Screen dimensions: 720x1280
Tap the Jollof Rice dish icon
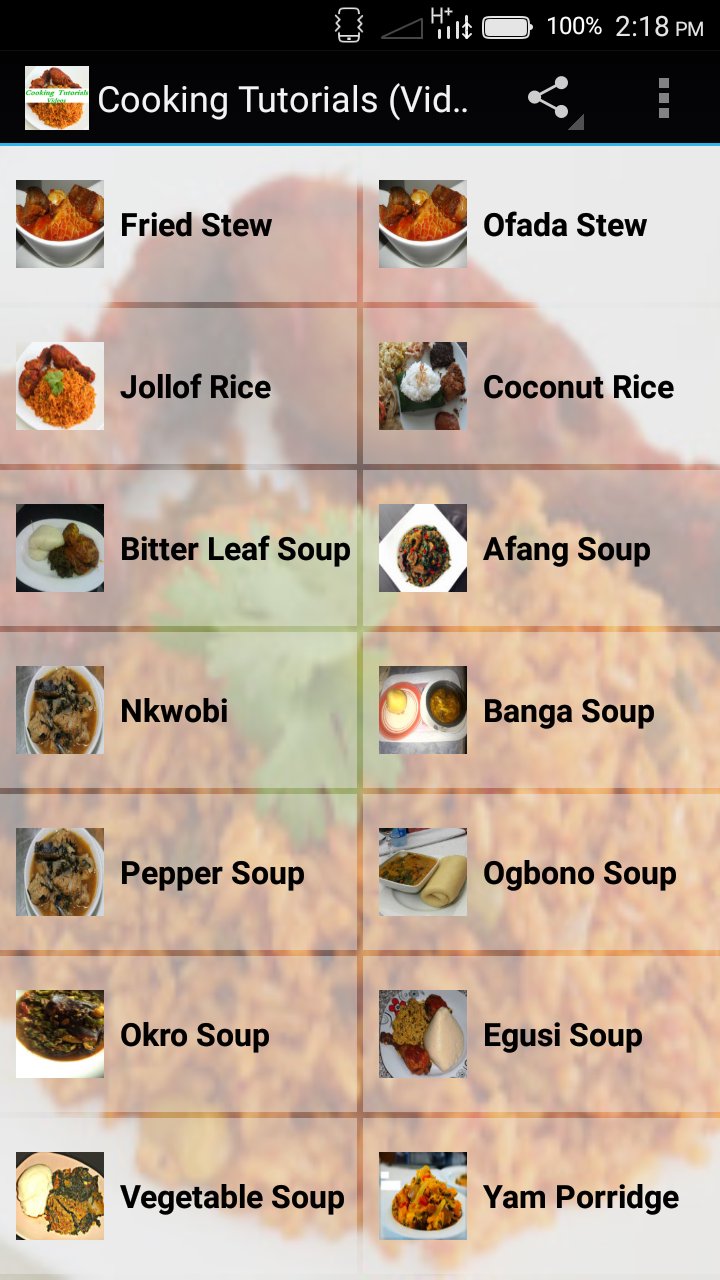(x=59, y=386)
